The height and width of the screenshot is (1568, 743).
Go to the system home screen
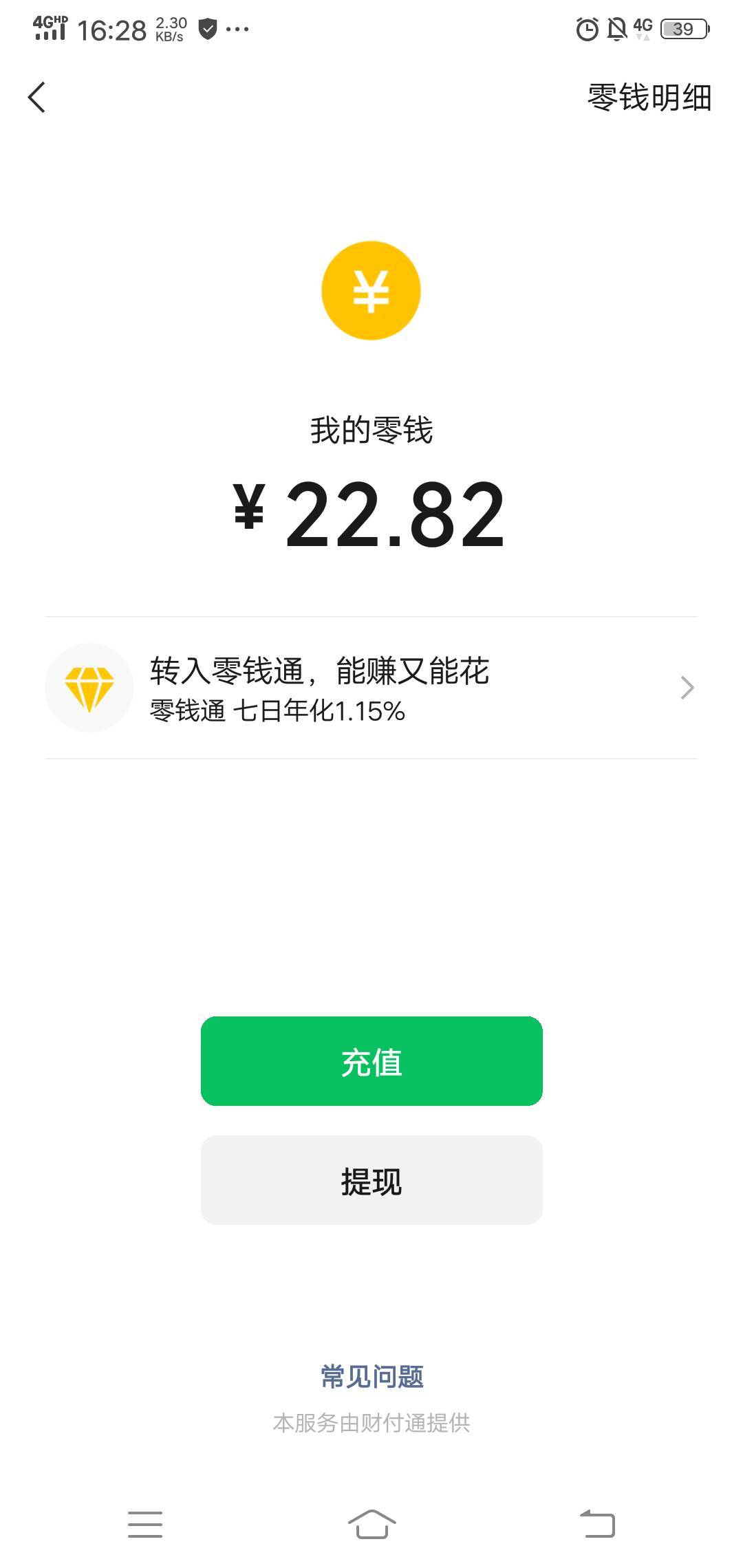[x=371, y=1524]
